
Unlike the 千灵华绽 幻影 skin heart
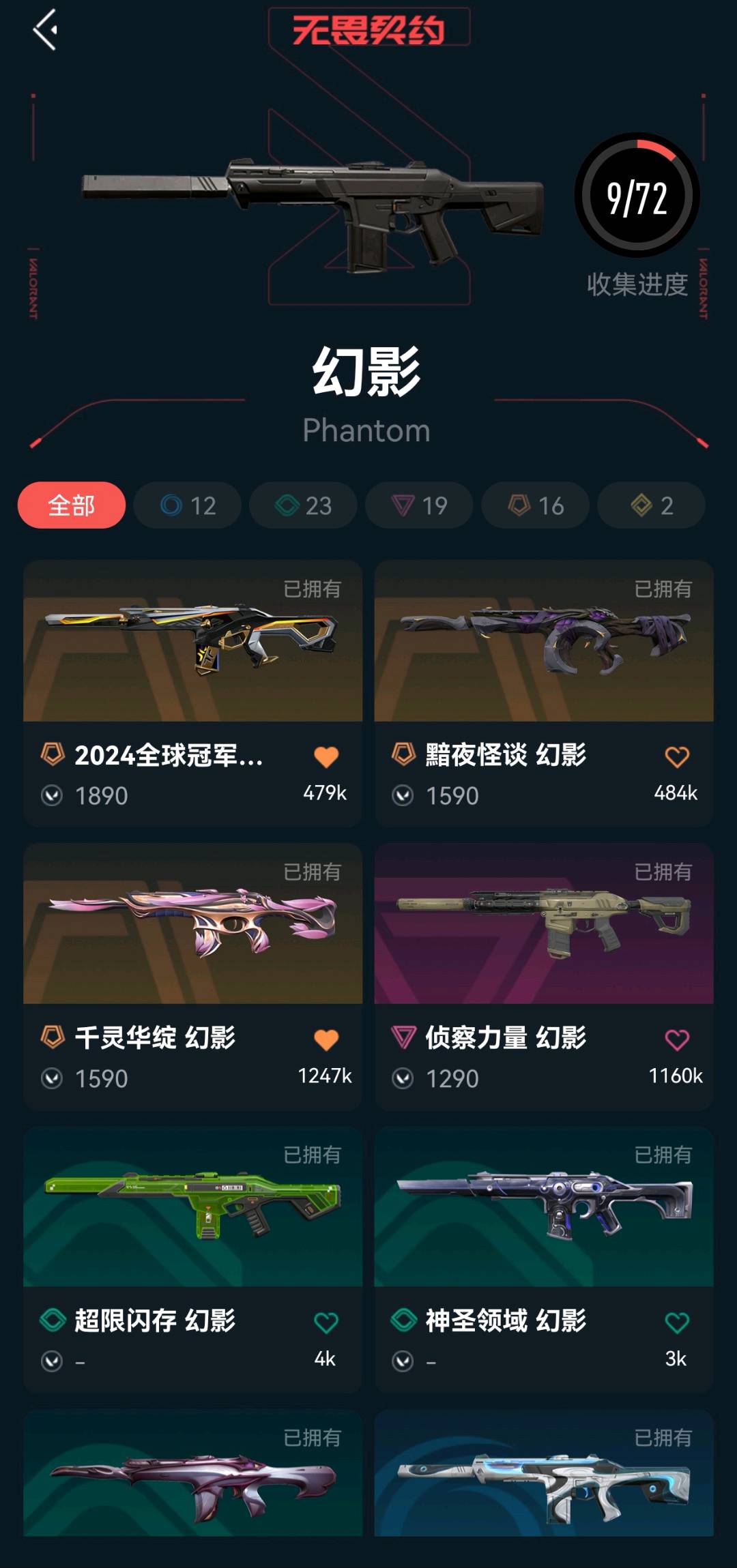(326, 1040)
